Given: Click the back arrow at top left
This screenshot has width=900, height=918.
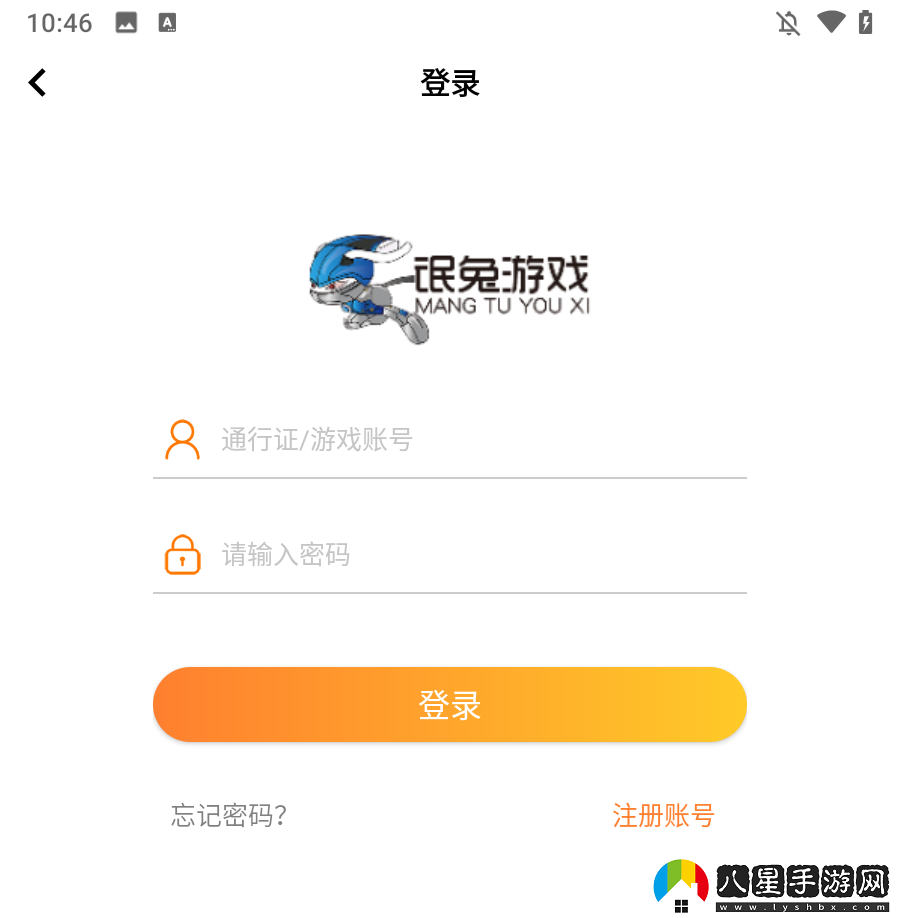Looking at the screenshot, I should [x=37, y=82].
